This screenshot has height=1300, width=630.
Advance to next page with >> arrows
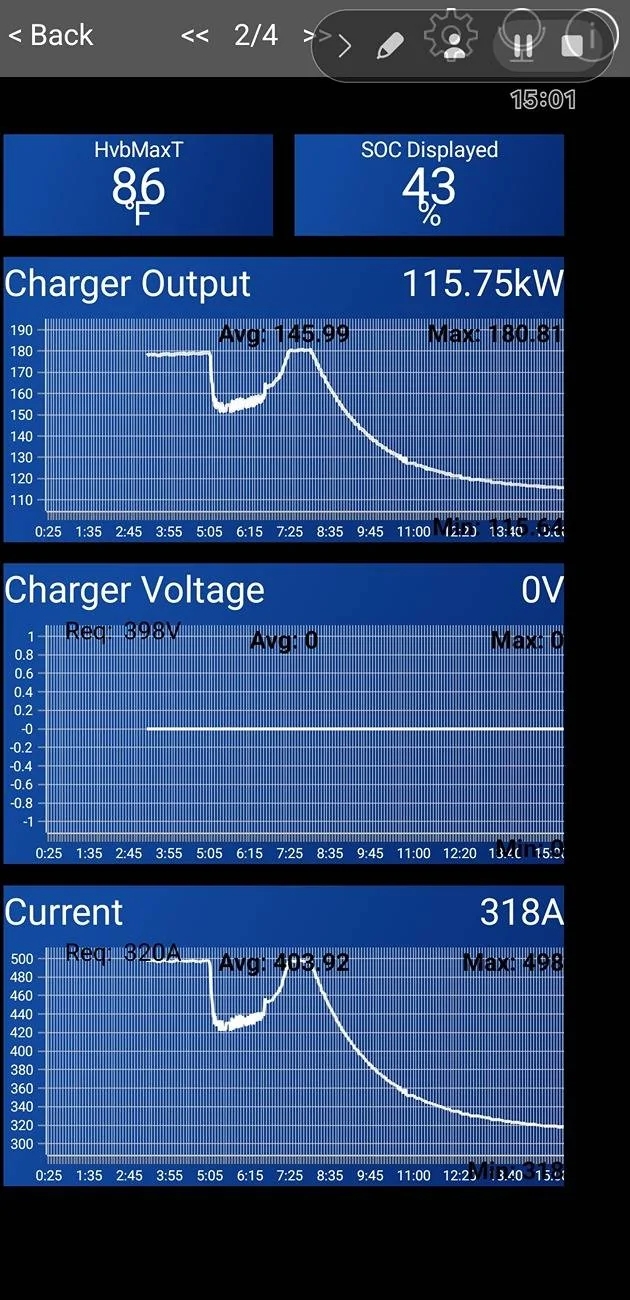(312, 35)
